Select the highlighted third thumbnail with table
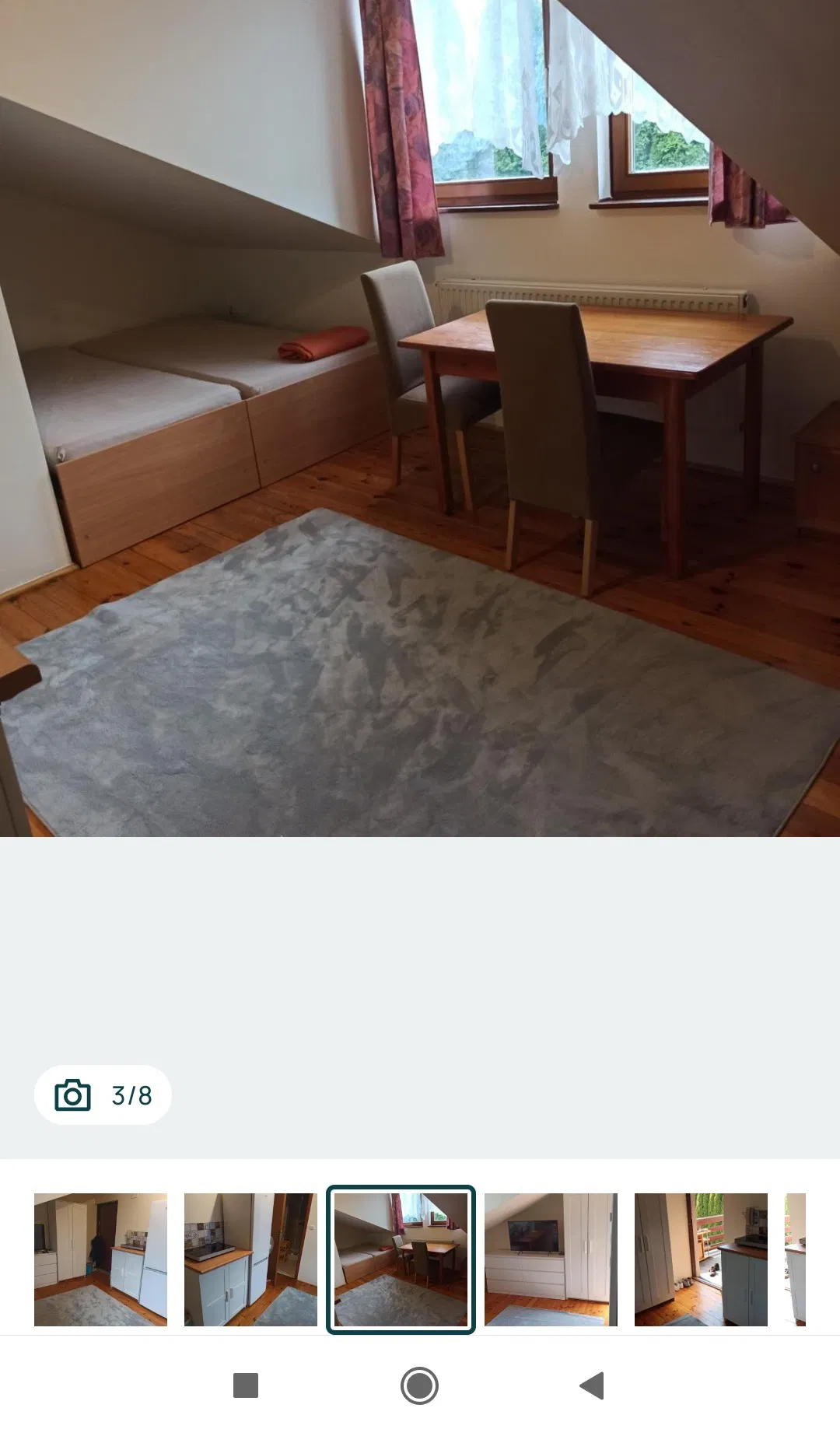Image resolution: width=840 pixels, height=1436 pixels. point(401,1259)
